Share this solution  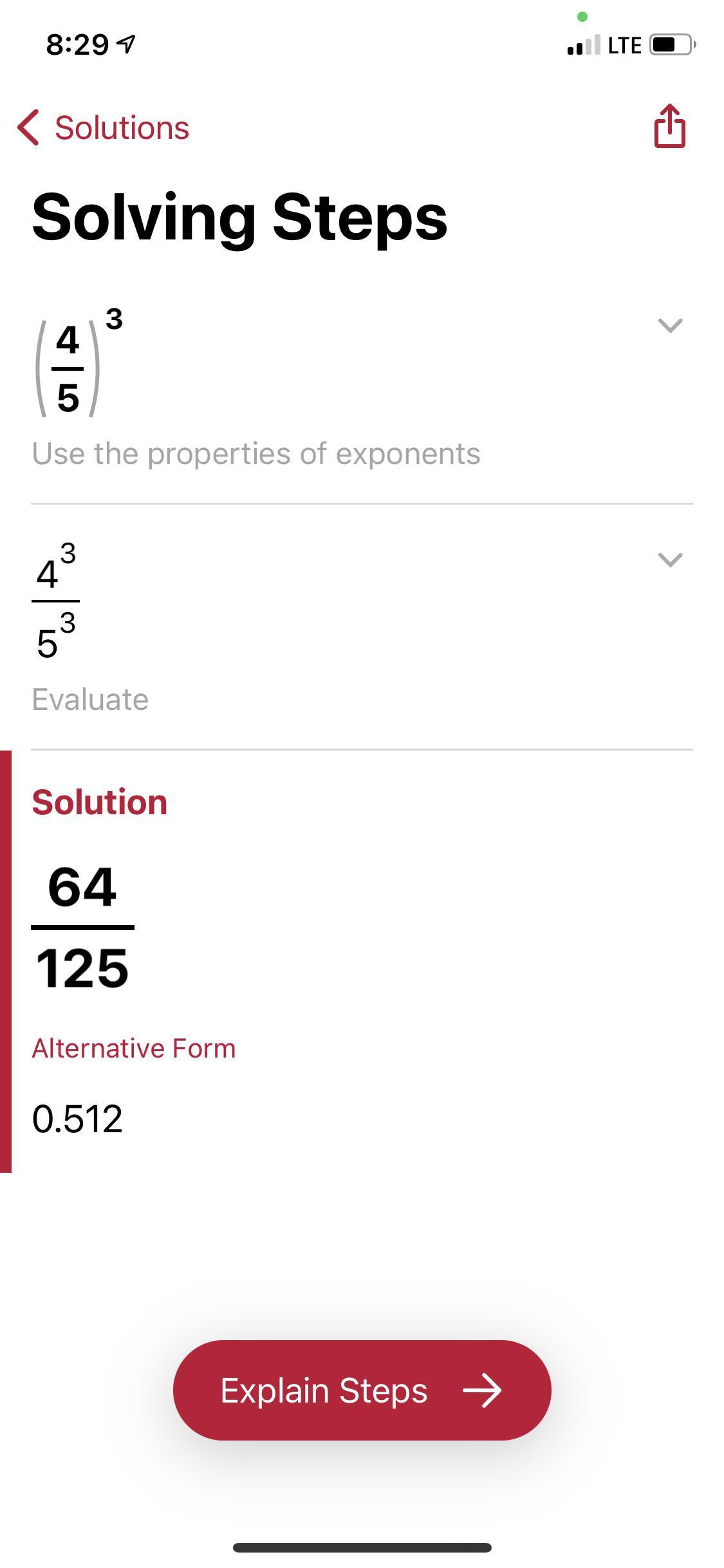[669, 126]
